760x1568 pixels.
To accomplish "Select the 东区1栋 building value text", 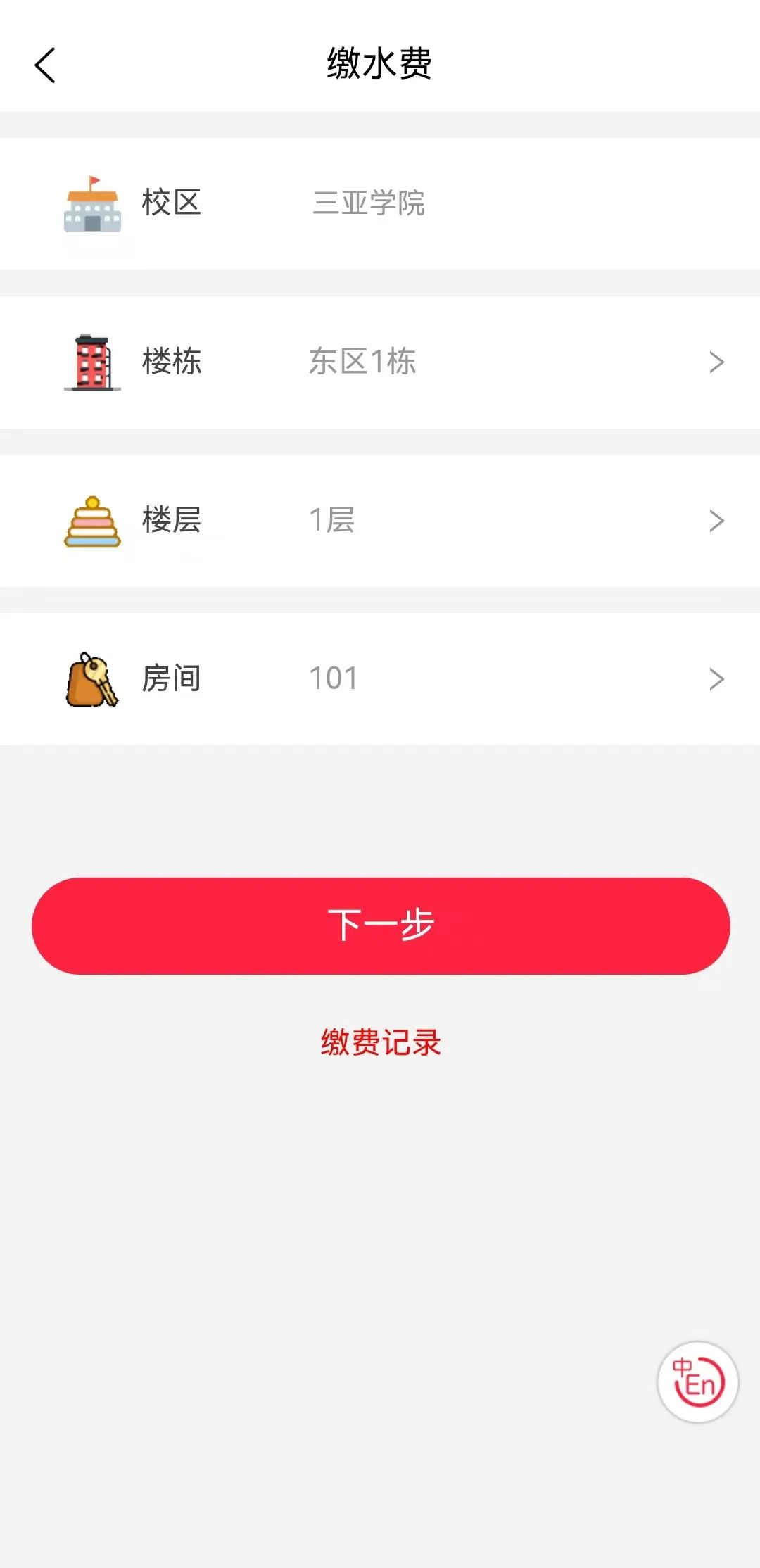I will coord(363,361).
